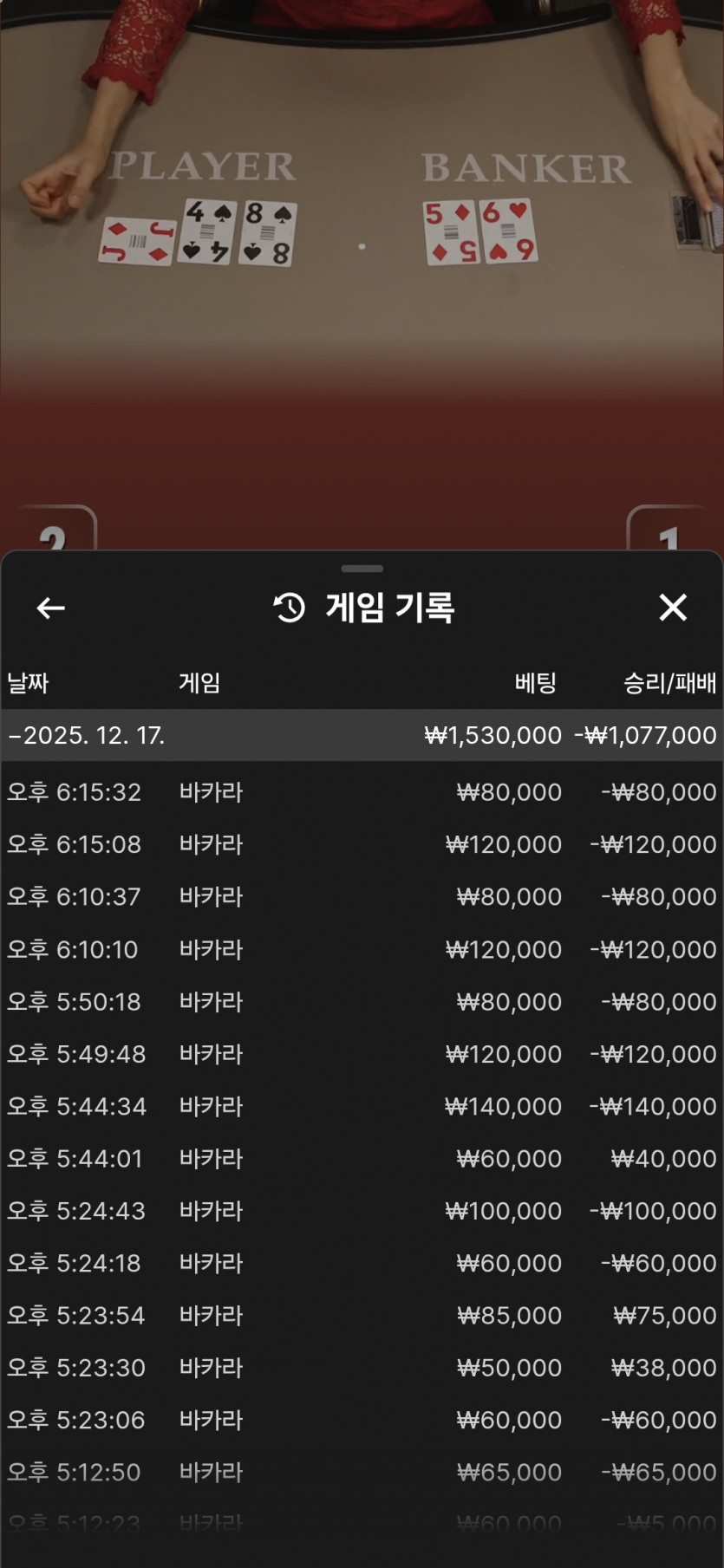This screenshot has height=1568, width=724.
Task: Select the 오후 5:49:48 baccarat entry
Action: [x=362, y=1054]
